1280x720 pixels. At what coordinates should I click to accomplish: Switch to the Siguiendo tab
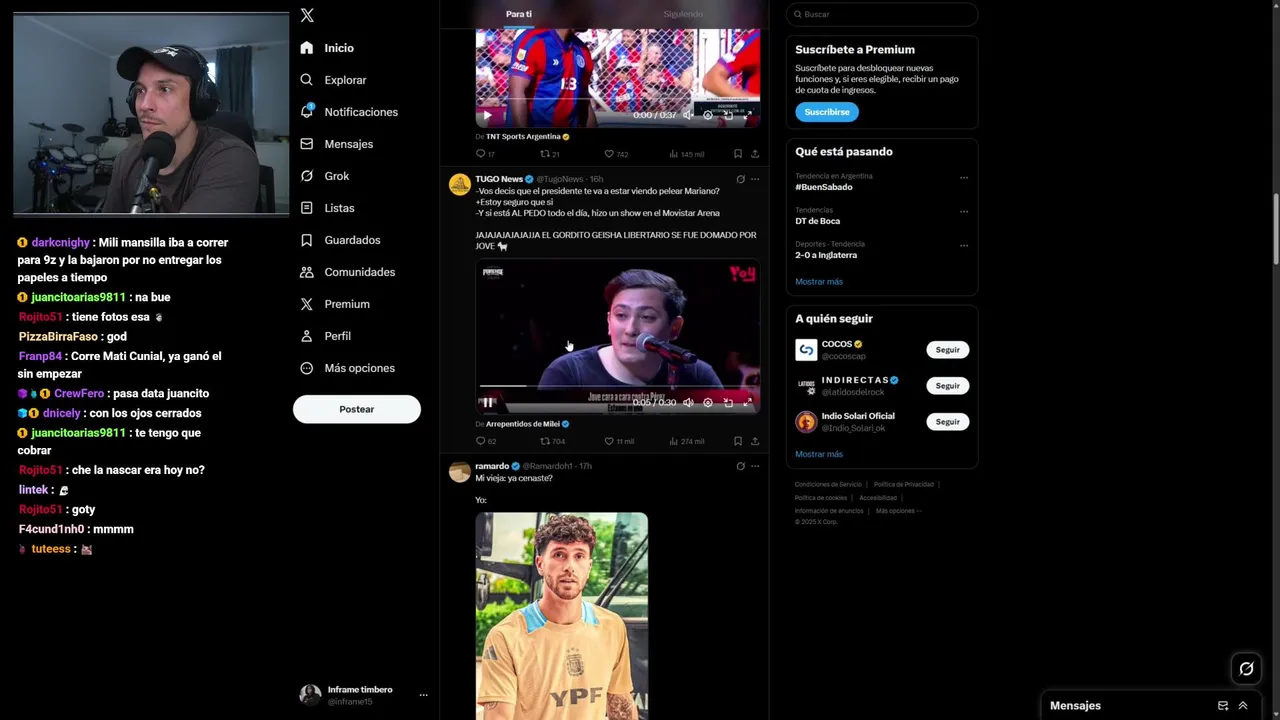tap(683, 14)
